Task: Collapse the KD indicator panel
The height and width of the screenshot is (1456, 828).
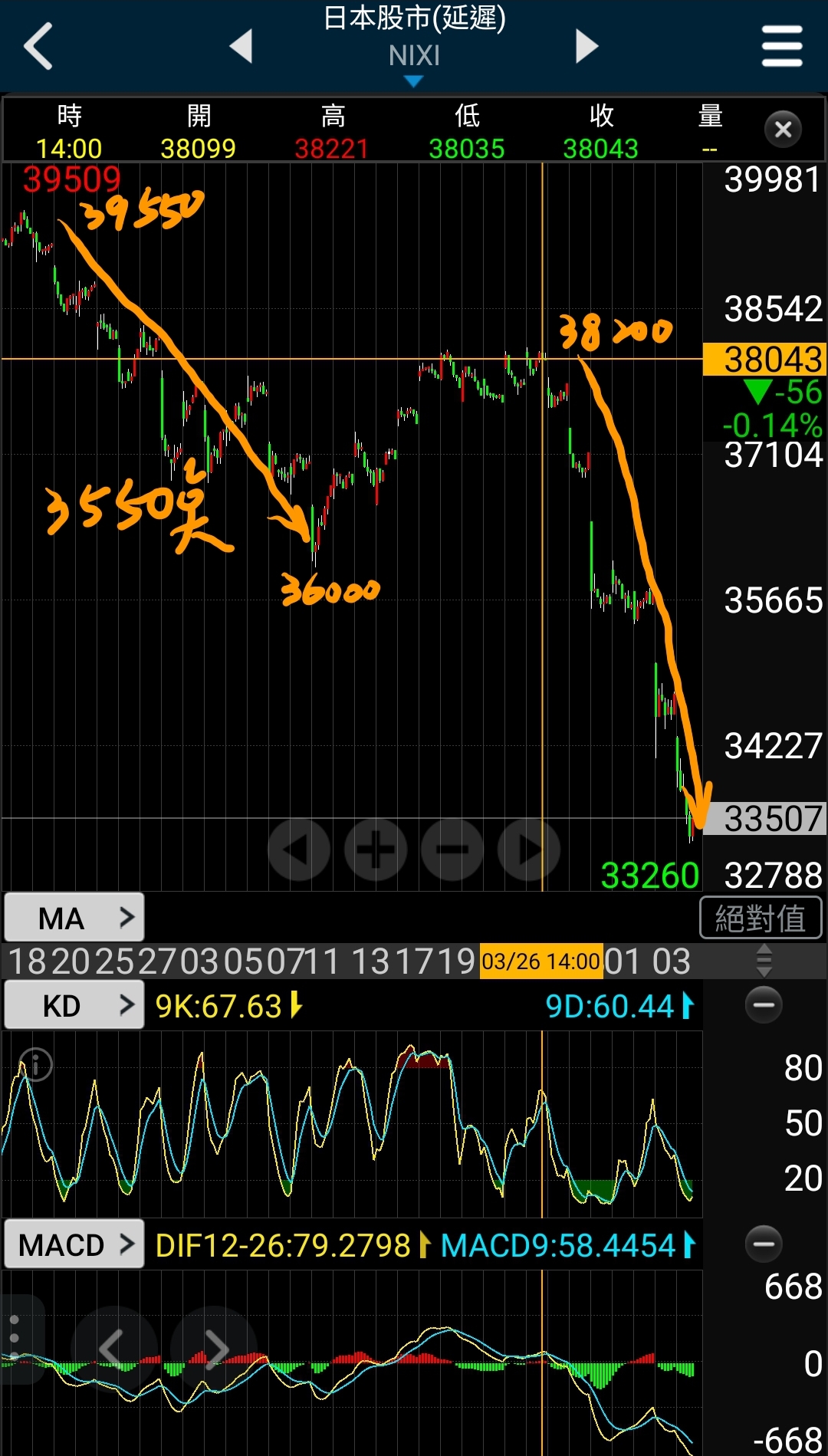Action: (764, 1005)
